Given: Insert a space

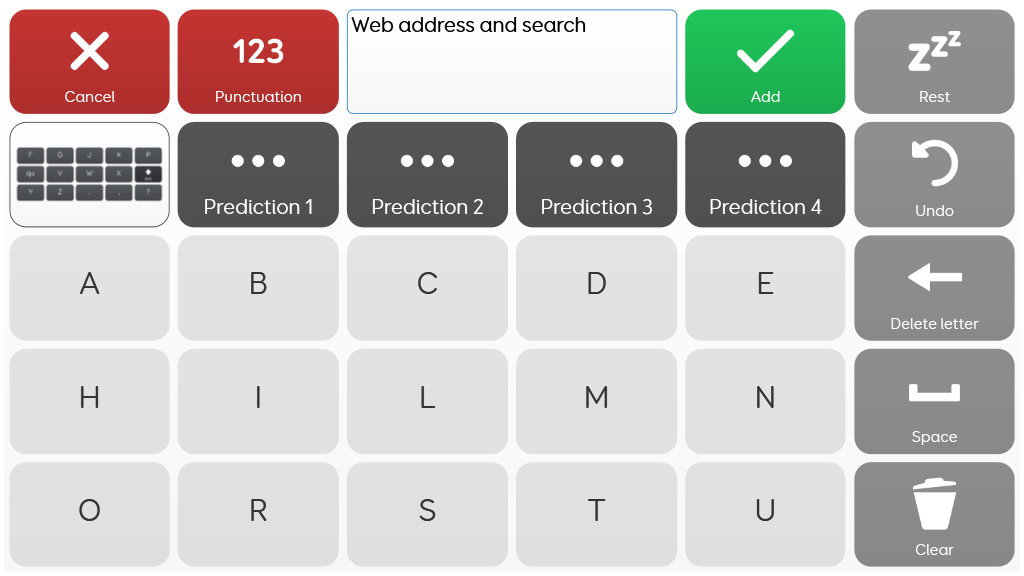Looking at the screenshot, I should coord(934,401).
